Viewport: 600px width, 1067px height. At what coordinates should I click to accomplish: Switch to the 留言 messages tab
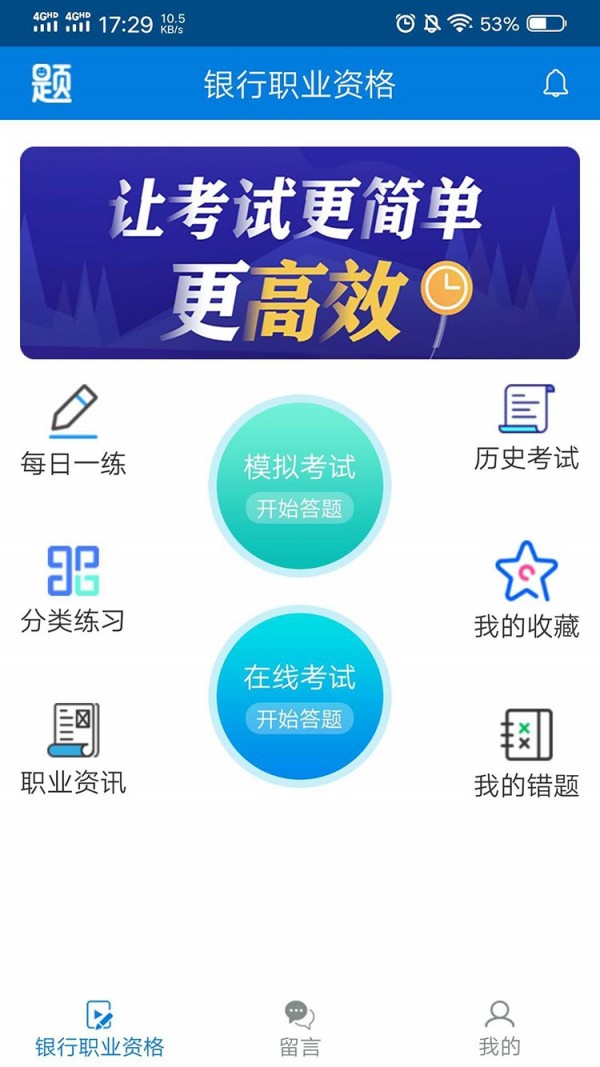[300, 1028]
